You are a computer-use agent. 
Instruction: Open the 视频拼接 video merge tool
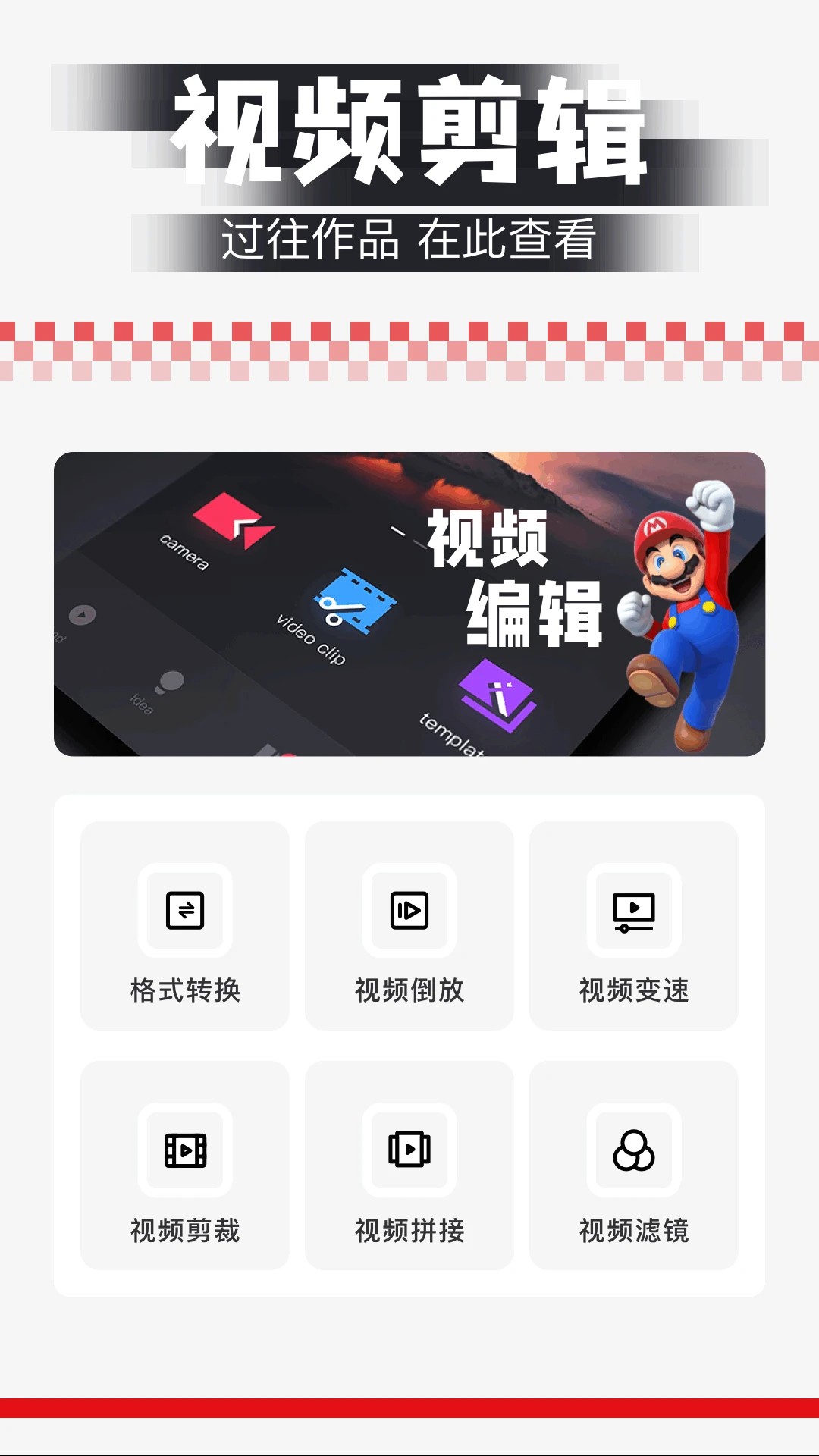point(409,1166)
